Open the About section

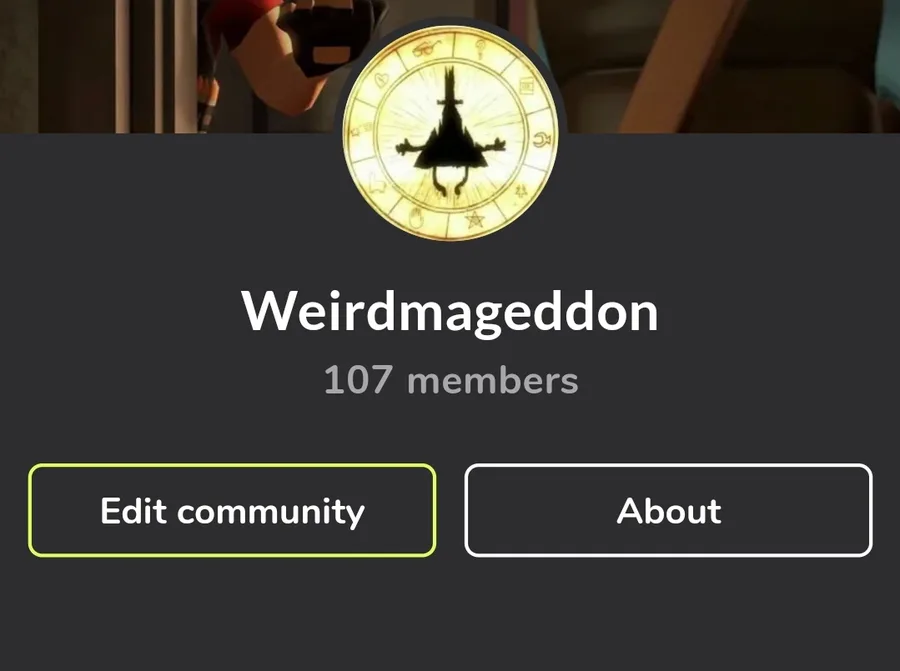click(x=668, y=510)
